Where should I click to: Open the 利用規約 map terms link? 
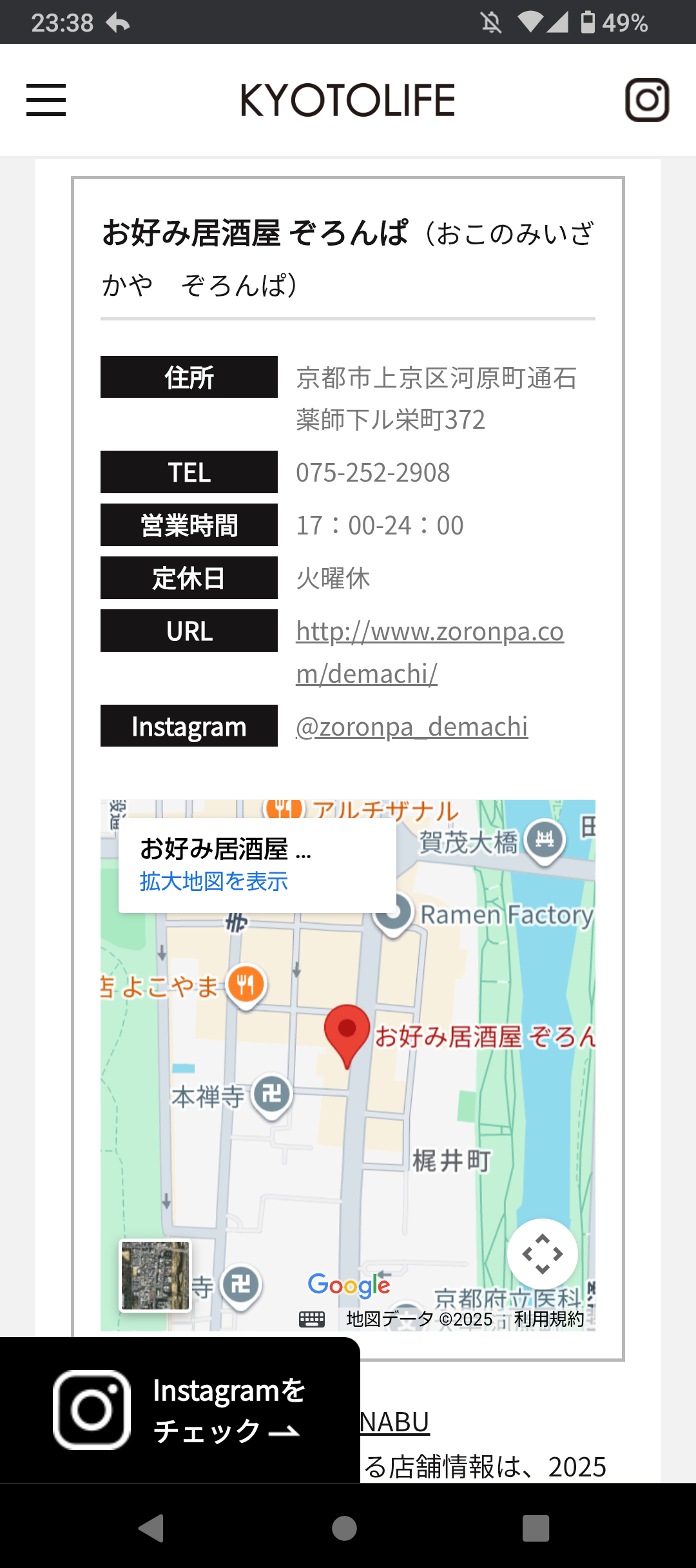pos(549,1319)
